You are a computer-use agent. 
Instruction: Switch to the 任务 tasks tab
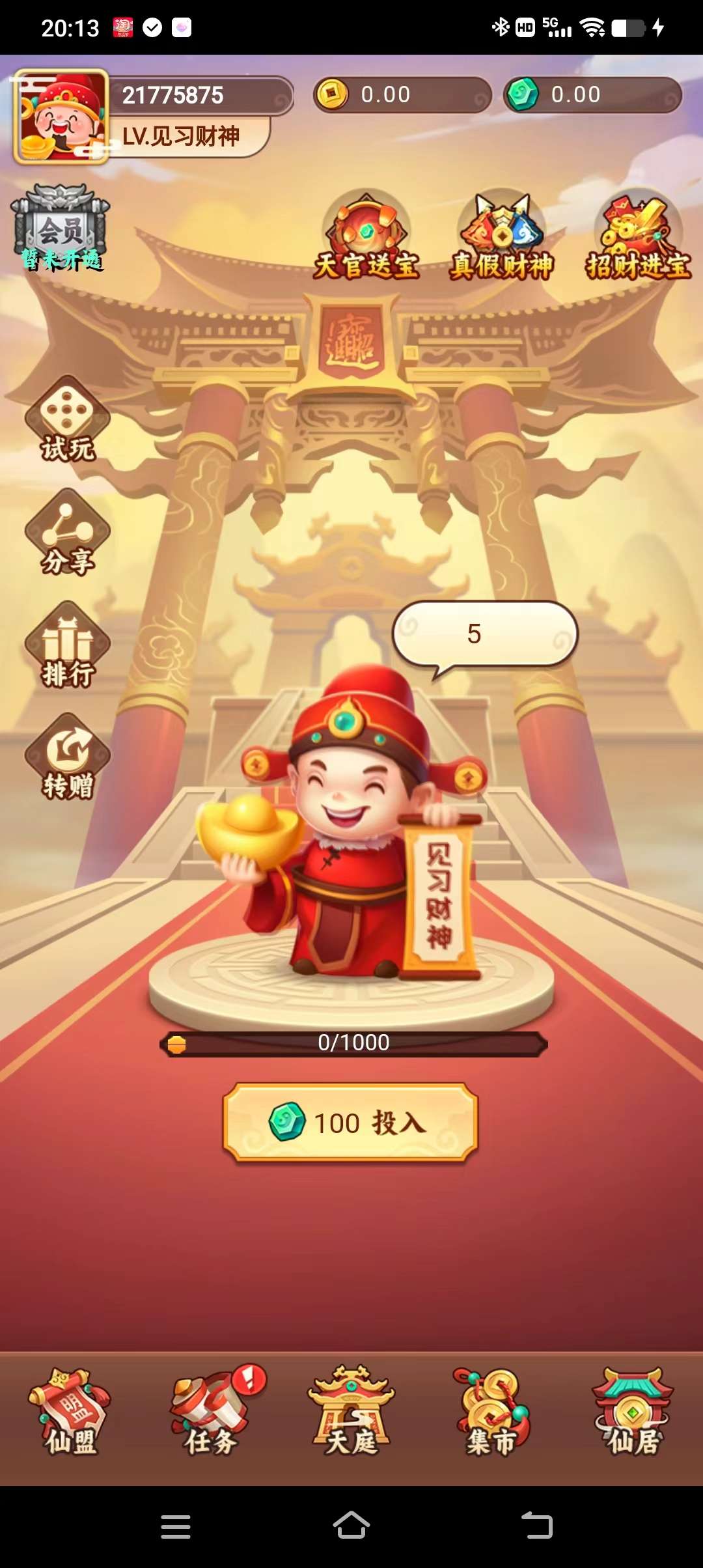[x=212, y=1412]
